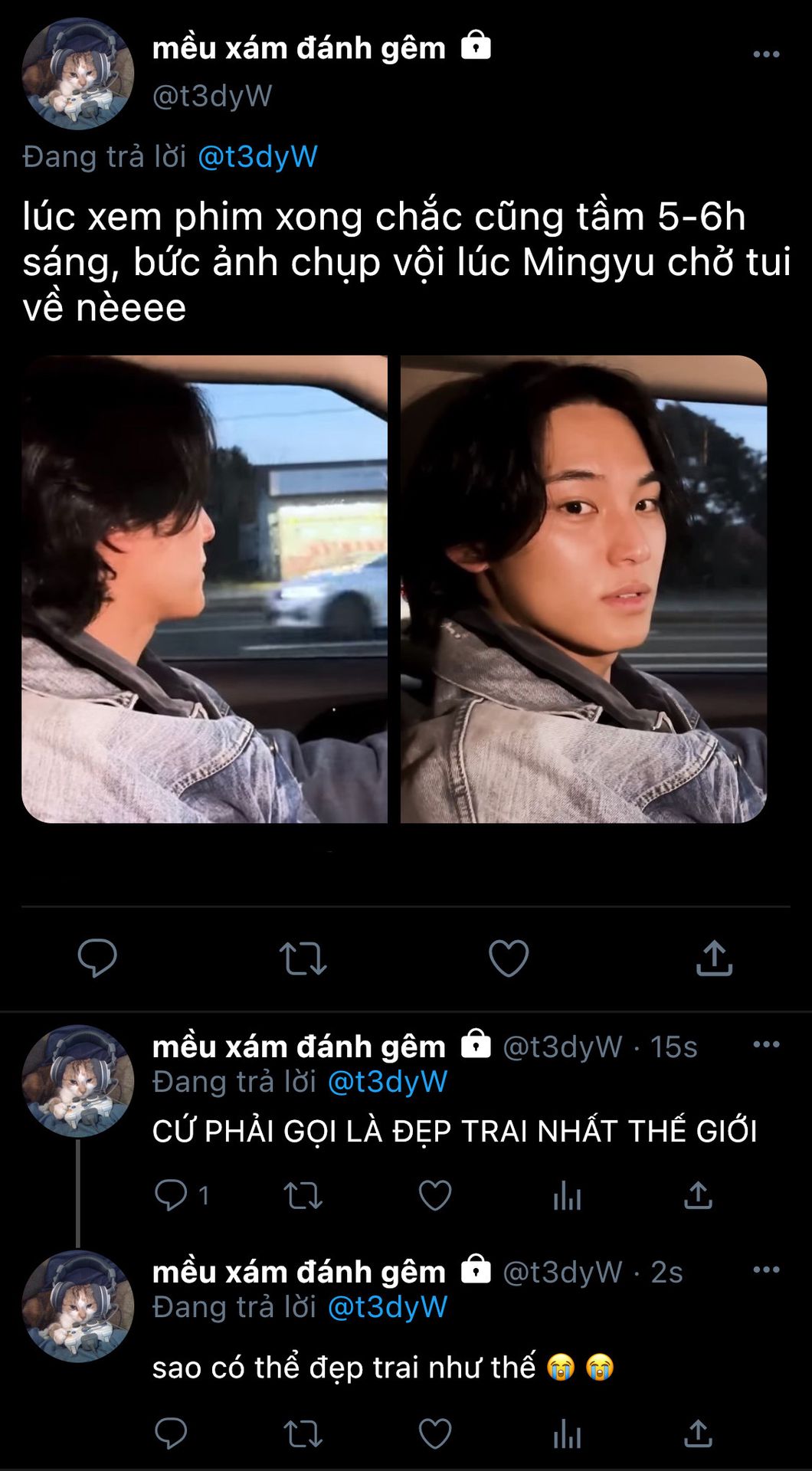Tap the blue @t3dyW mention under the main tweet
Viewport: 812px width, 1471px height.
point(257,156)
